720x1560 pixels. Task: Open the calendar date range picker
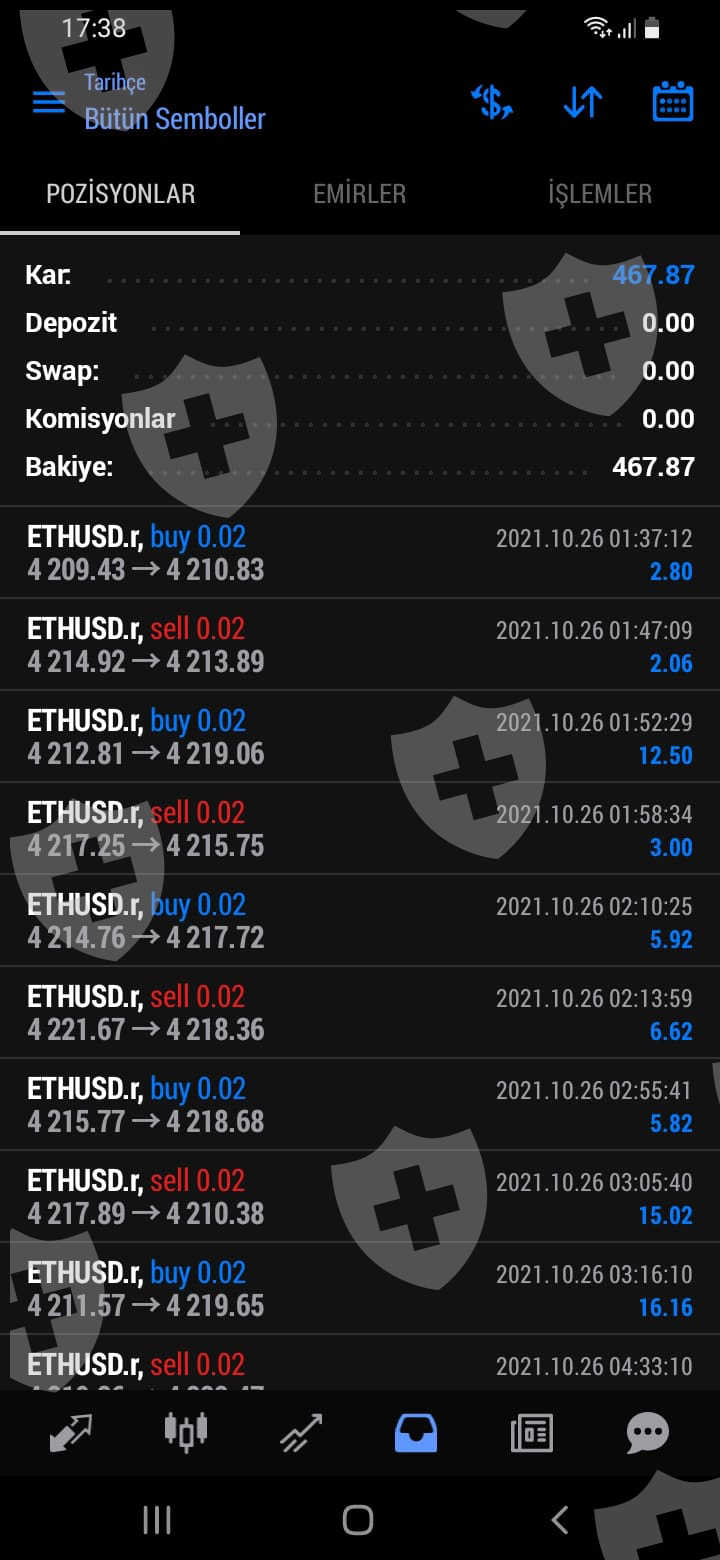[x=672, y=102]
